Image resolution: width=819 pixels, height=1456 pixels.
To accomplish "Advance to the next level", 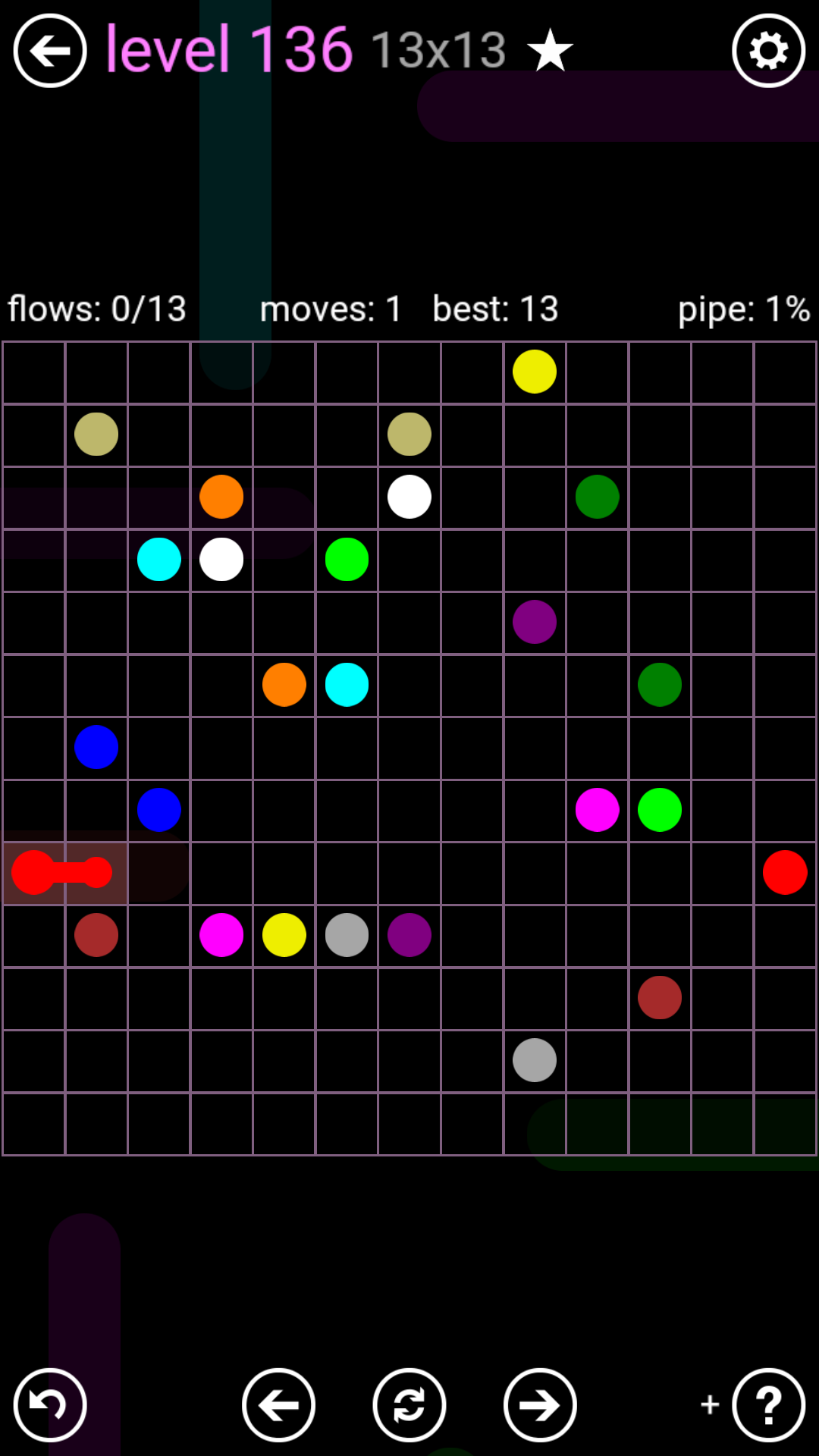I will click(x=540, y=1405).
